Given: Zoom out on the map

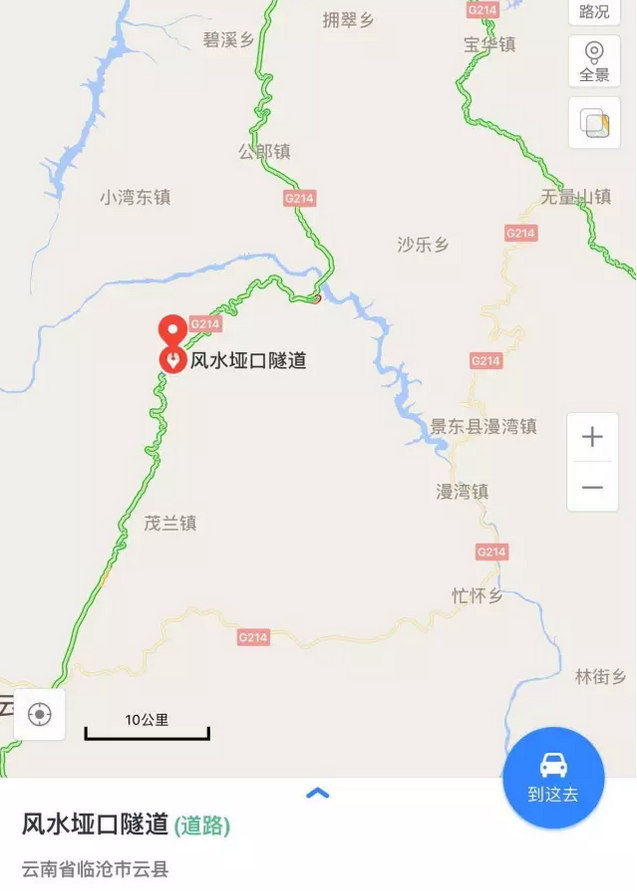Looking at the screenshot, I should point(592,487).
